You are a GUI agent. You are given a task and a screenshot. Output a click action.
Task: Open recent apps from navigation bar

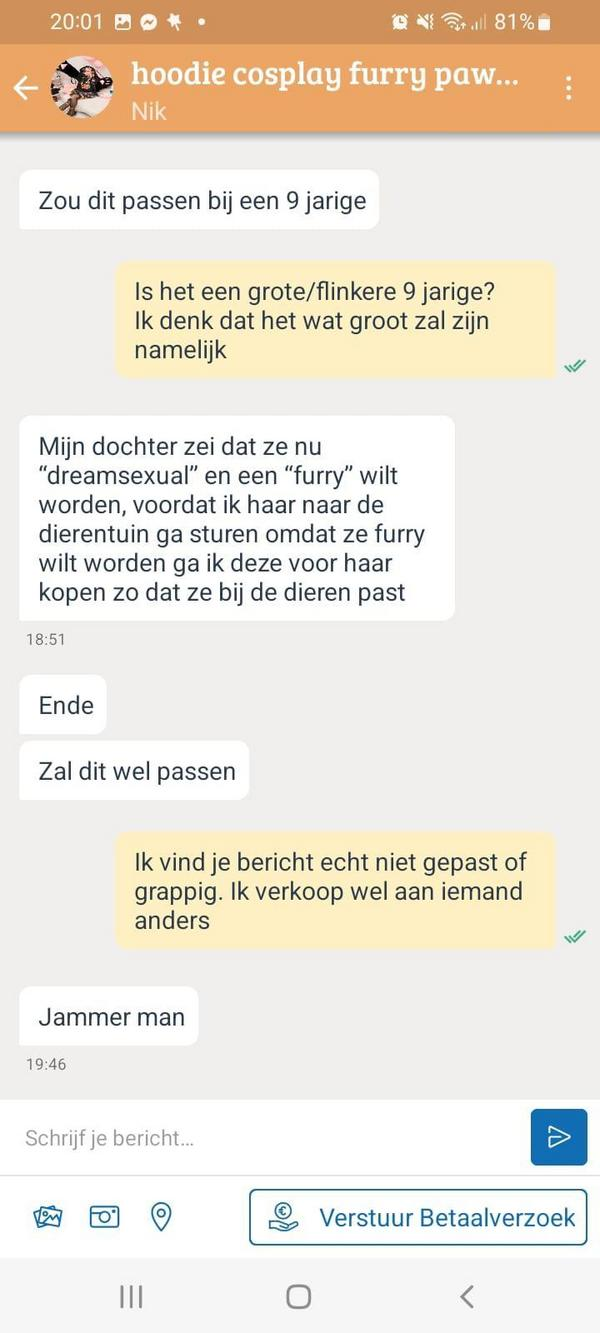pyautogui.click(x=131, y=1297)
